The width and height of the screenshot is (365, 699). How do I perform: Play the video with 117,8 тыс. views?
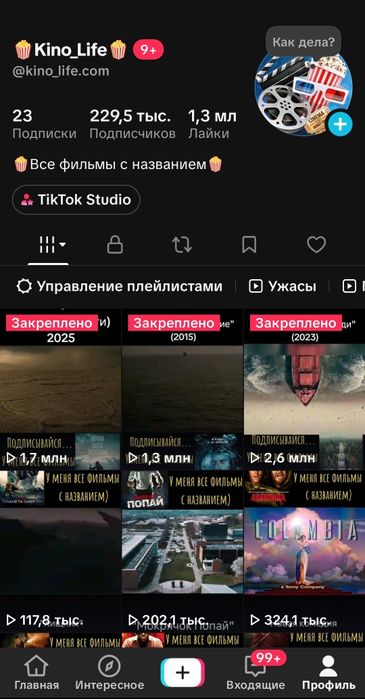(60, 551)
